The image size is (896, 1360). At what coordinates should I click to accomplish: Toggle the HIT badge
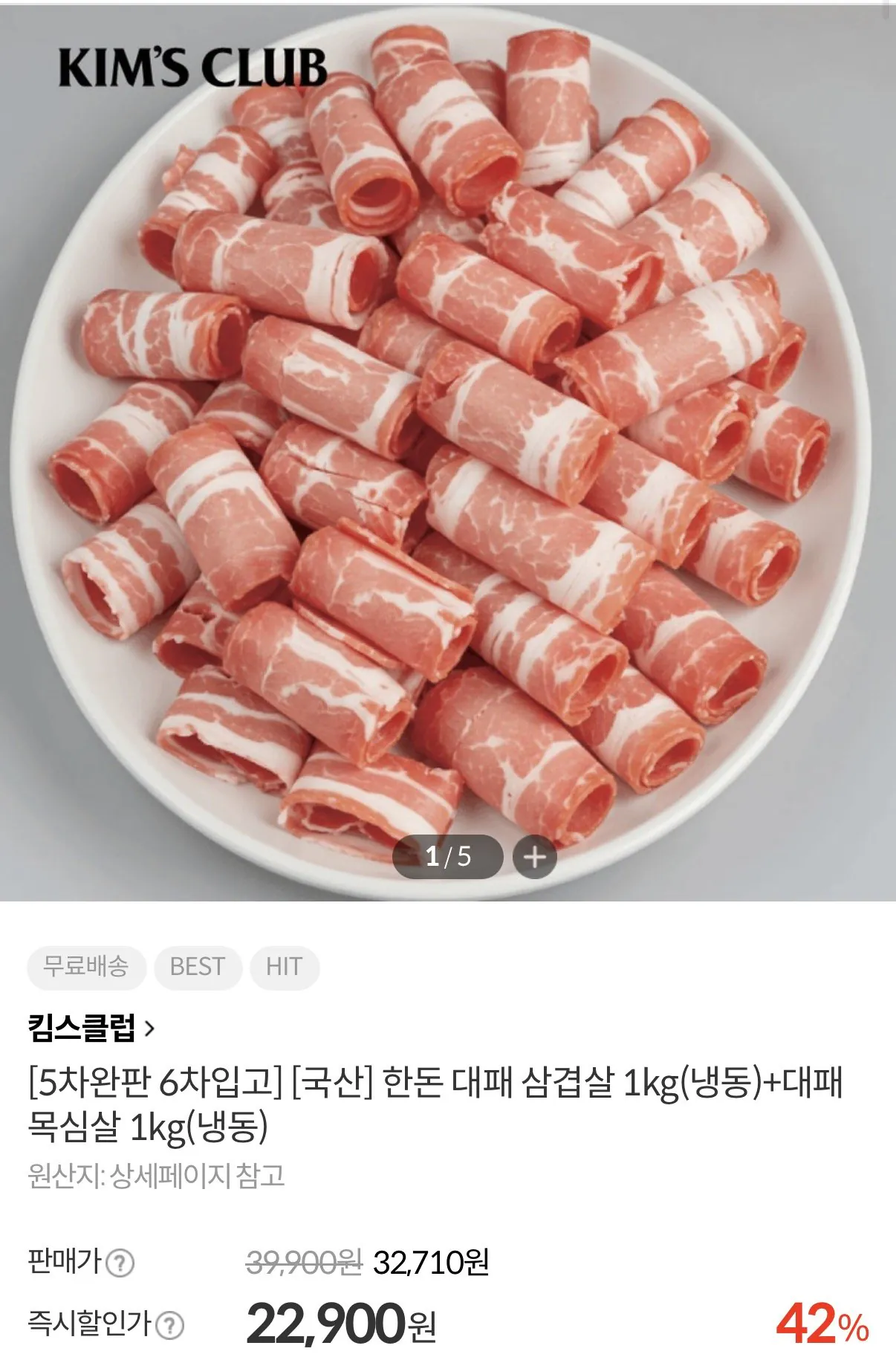(x=285, y=968)
